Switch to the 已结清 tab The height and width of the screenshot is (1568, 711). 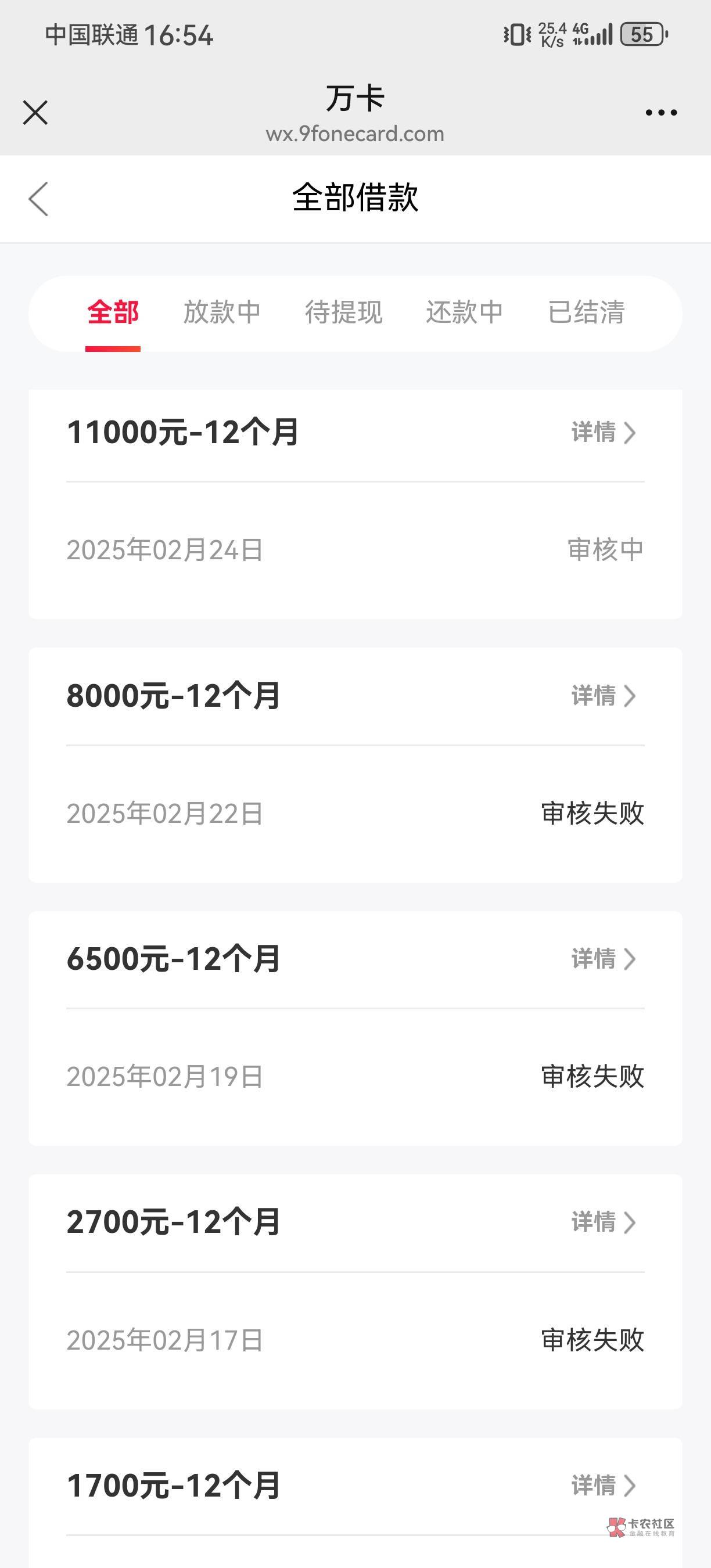pos(586,313)
